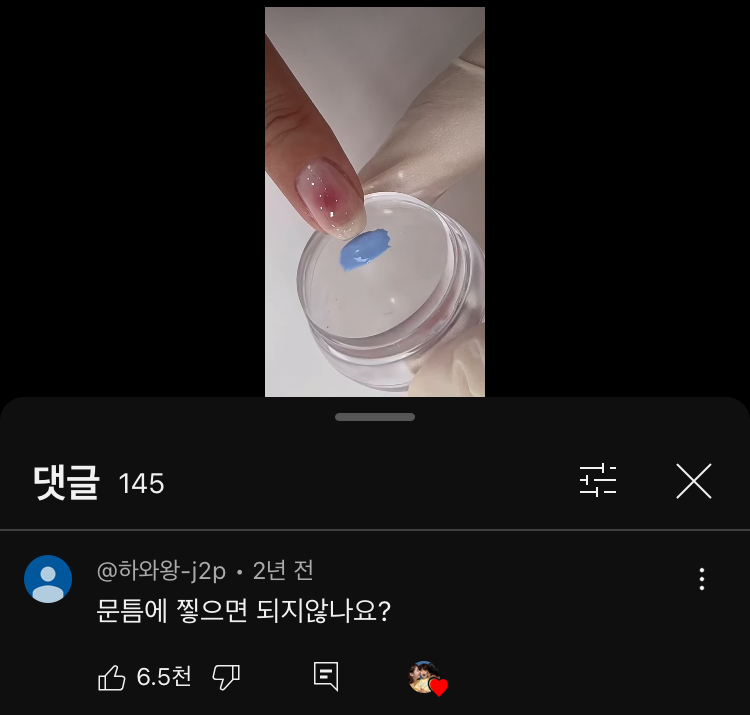Reply to @하와왕-j2p's comment
Screen dimensions: 750x715
[x=326, y=677]
